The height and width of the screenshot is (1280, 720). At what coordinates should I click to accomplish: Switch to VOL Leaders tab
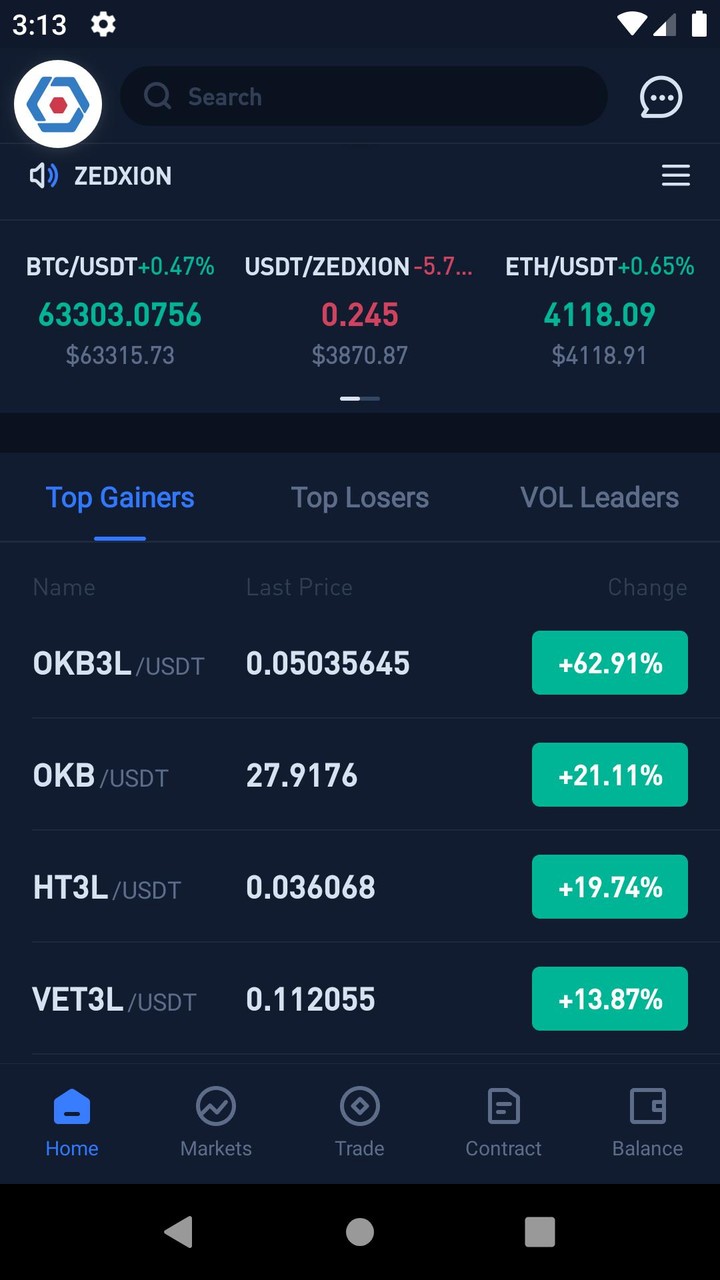tap(599, 498)
